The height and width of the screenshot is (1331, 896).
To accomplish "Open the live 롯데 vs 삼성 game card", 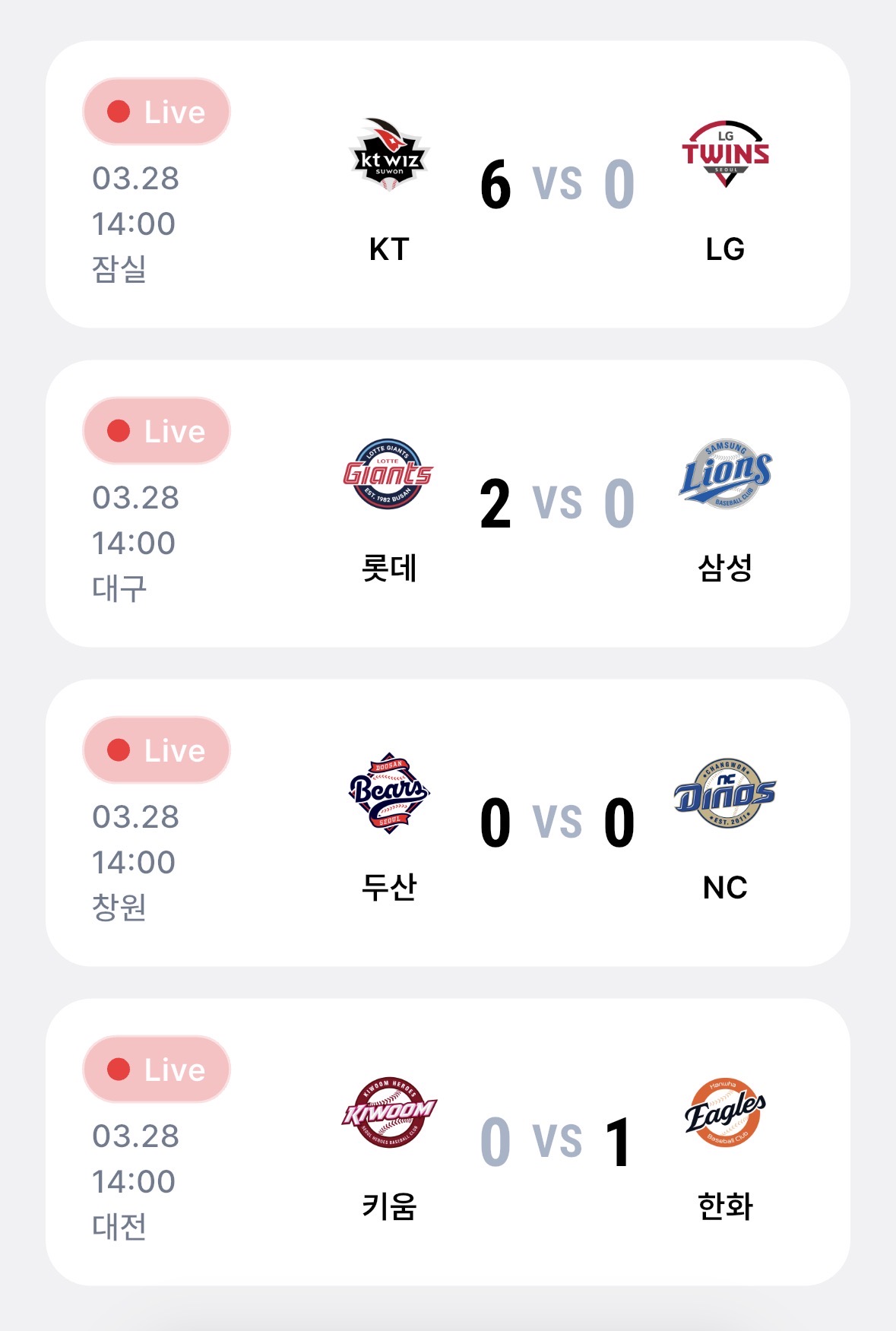I will pyautogui.click(x=448, y=504).
